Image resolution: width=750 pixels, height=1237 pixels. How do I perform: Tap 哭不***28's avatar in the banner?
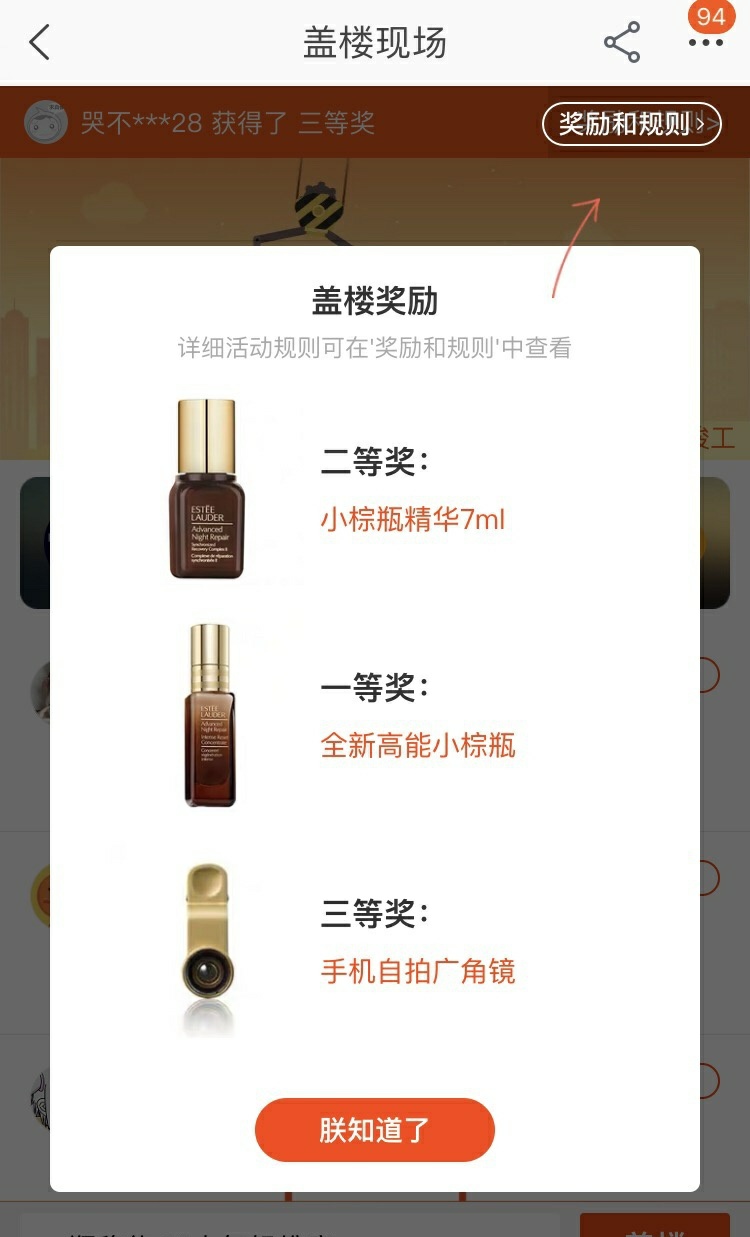pyautogui.click(x=48, y=122)
